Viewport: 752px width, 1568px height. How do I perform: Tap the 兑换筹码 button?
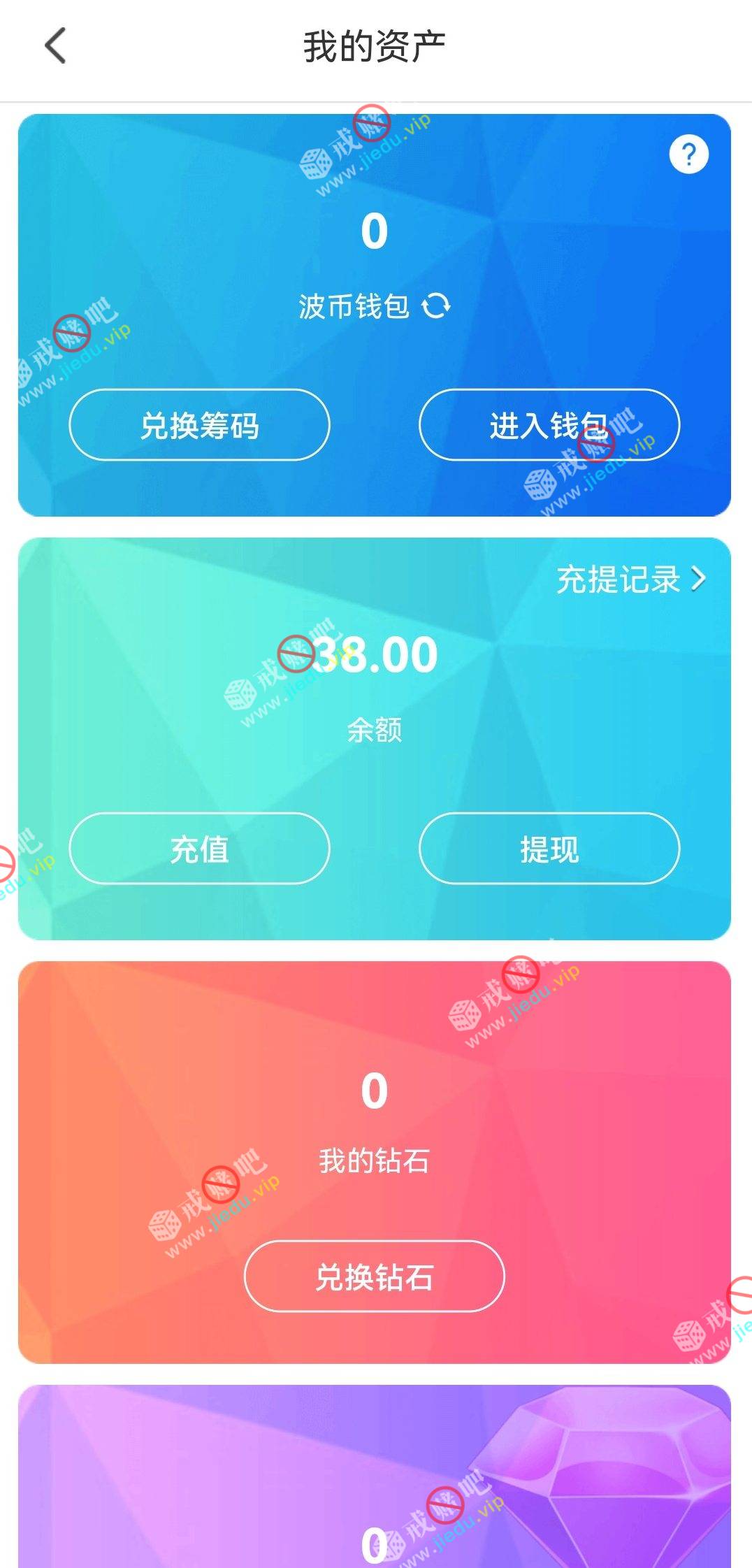tap(199, 425)
